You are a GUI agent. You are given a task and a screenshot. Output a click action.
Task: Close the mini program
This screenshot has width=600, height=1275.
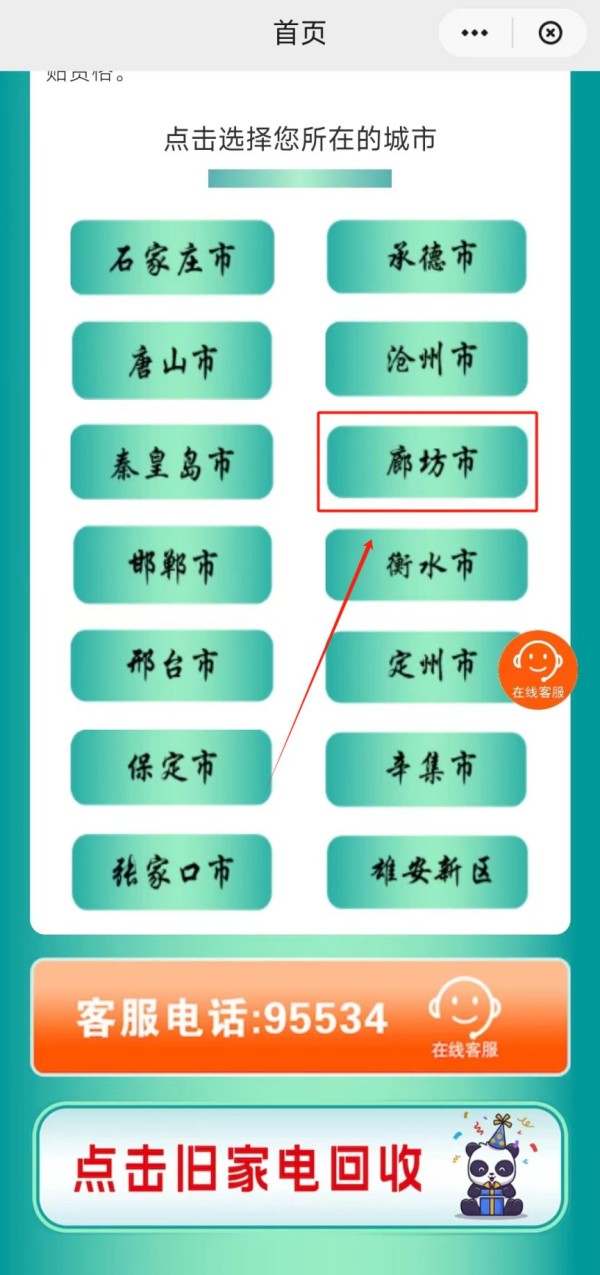550,33
